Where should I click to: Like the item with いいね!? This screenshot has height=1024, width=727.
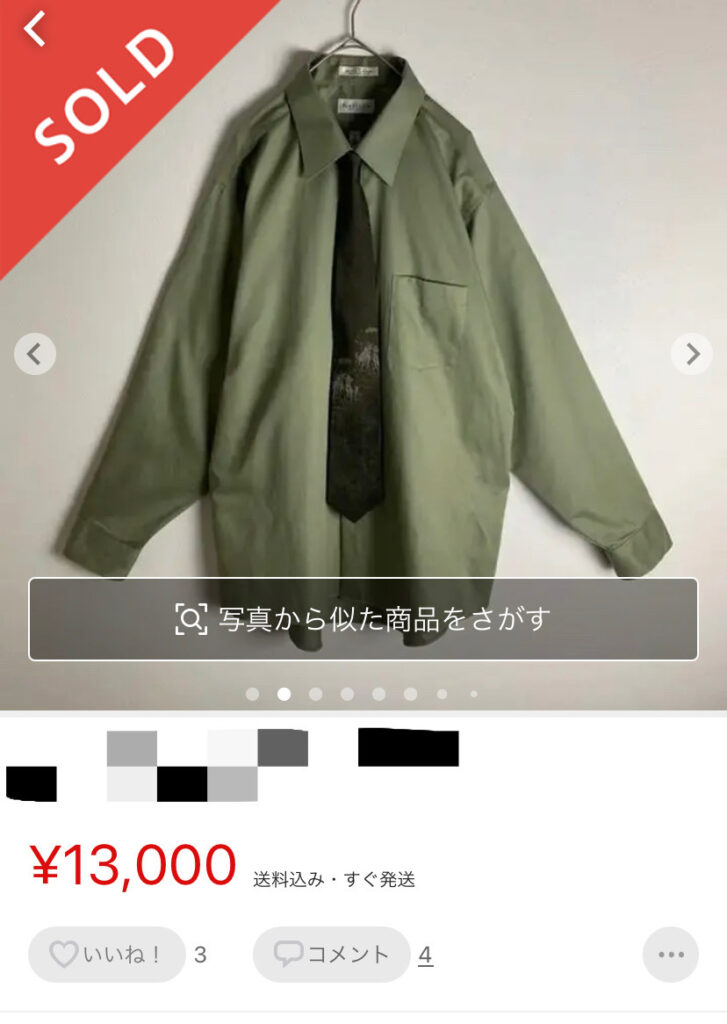click(107, 954)
